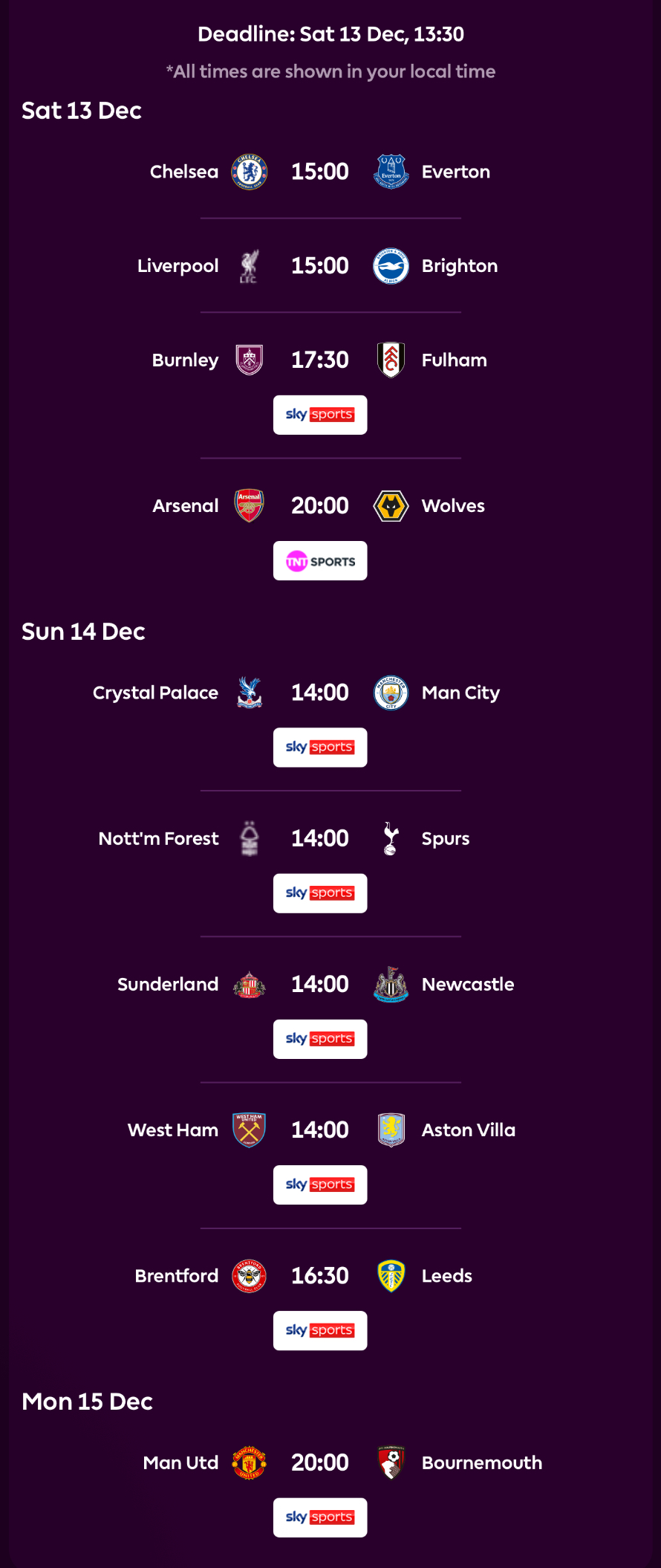View the Sunderland vs Newcastle match

pos(320,984)
